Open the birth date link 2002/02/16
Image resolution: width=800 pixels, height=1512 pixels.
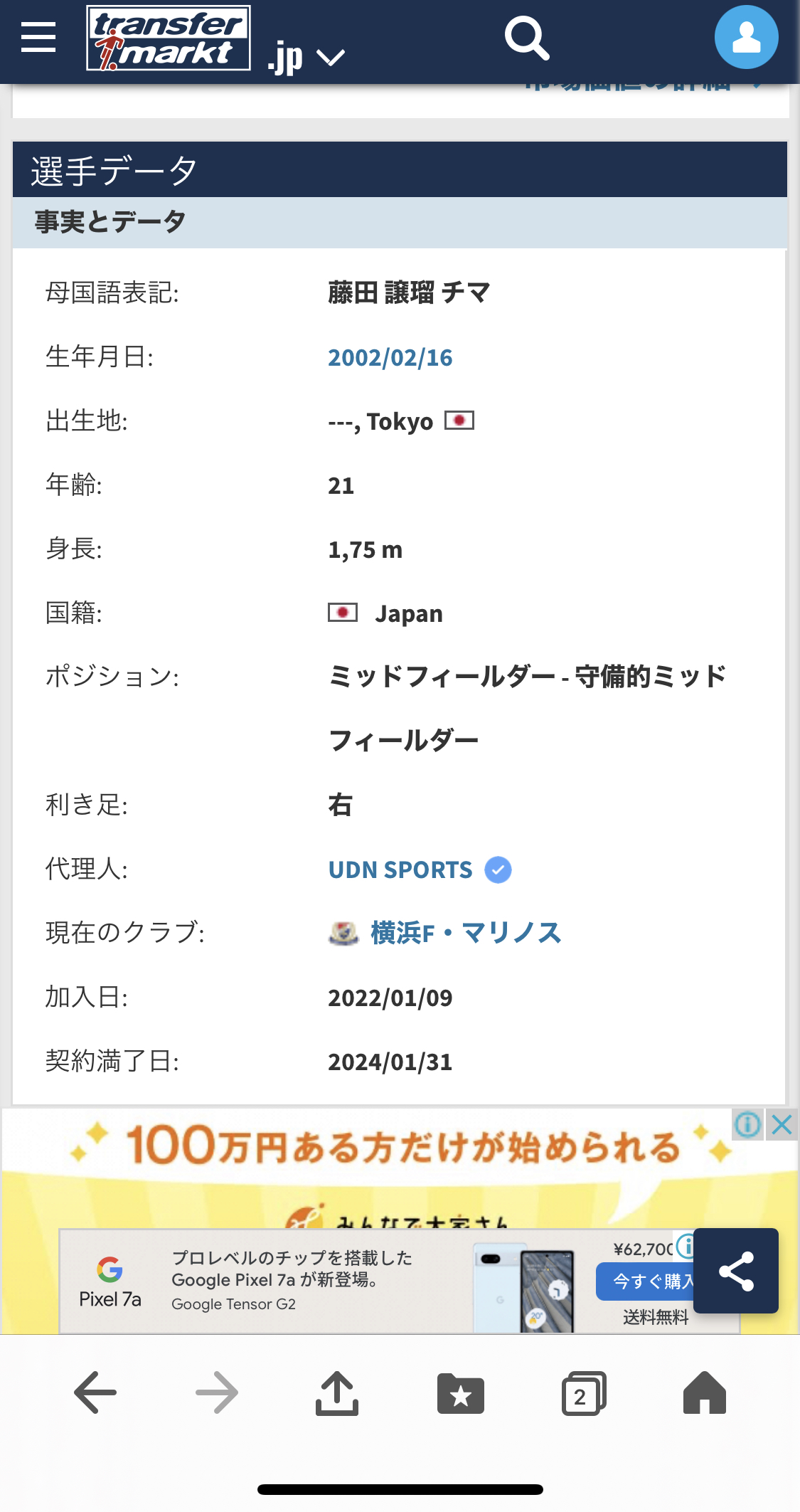pos(390,357)
